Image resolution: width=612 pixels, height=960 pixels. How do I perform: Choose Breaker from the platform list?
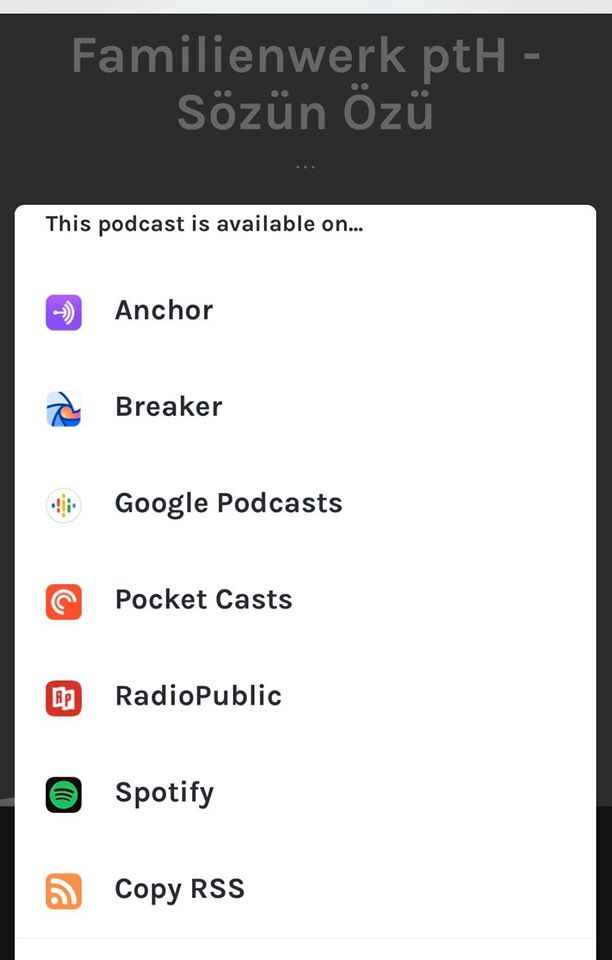168,407
